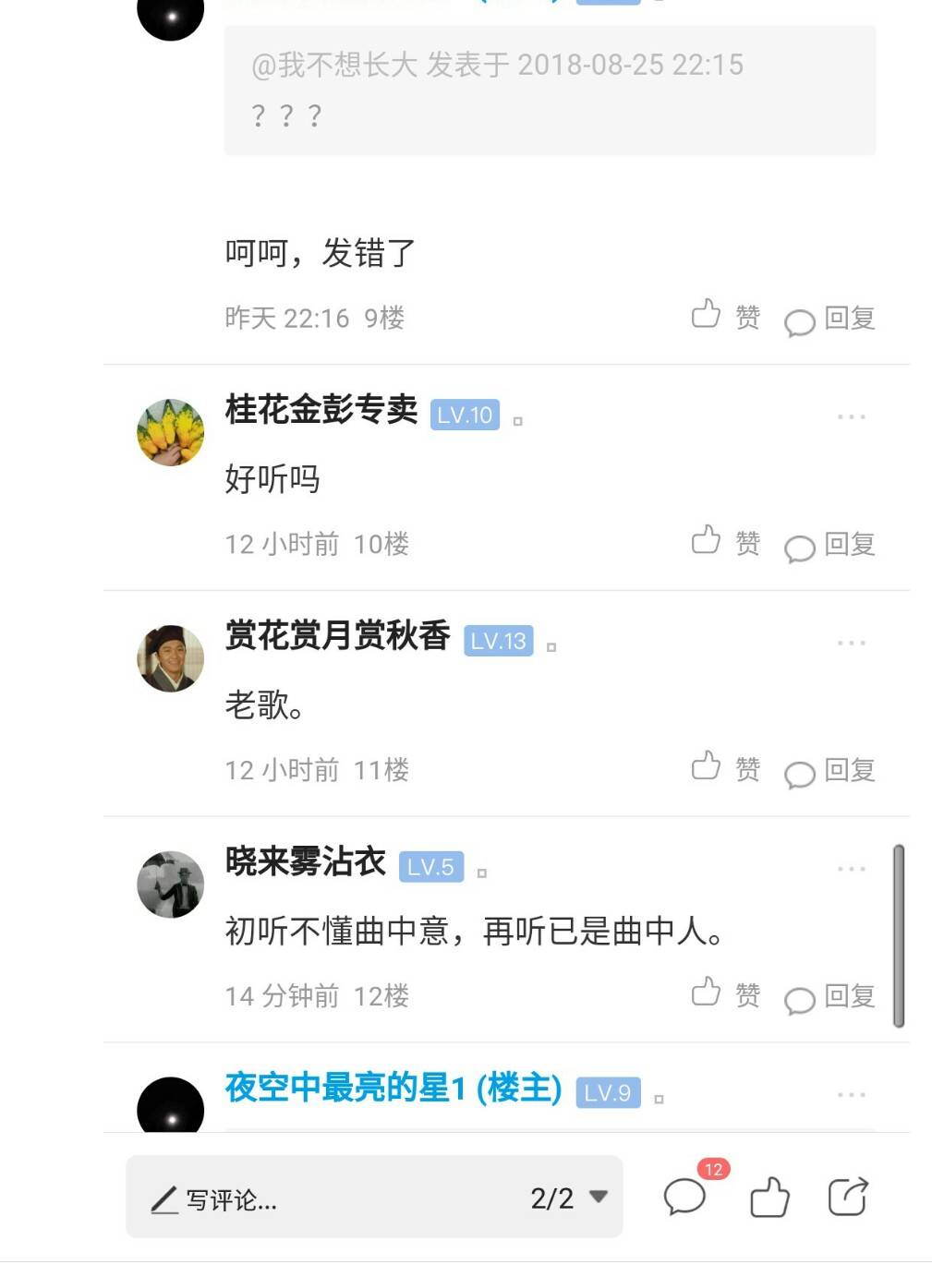Image resolution: width=932 pixels, height=1288 pixels.
Task: Share this post
Action: [x=847, y=1198]
